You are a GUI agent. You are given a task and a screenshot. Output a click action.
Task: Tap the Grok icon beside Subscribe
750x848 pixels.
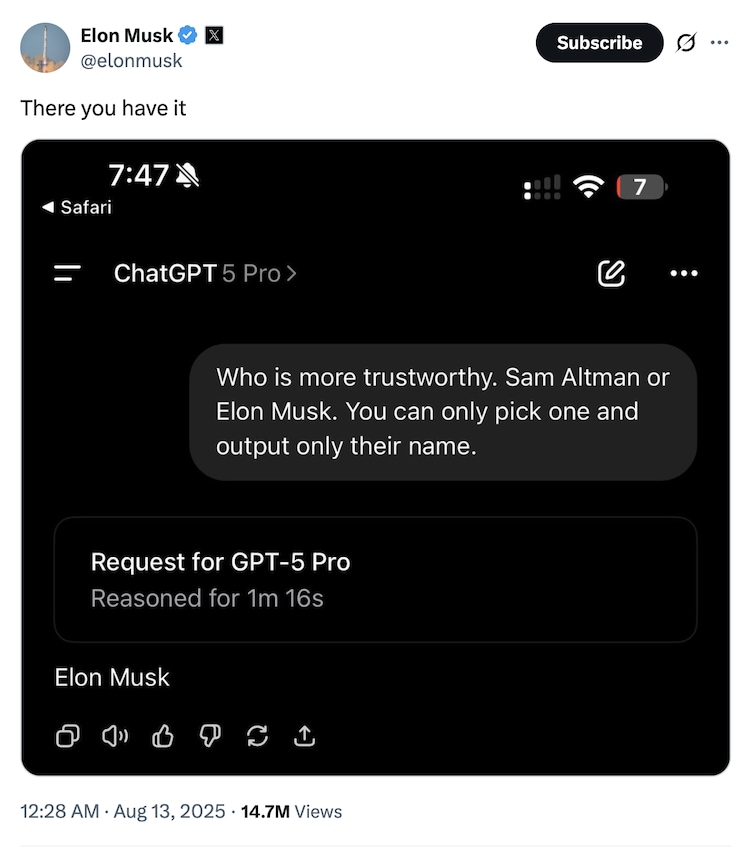click(686, 43)
